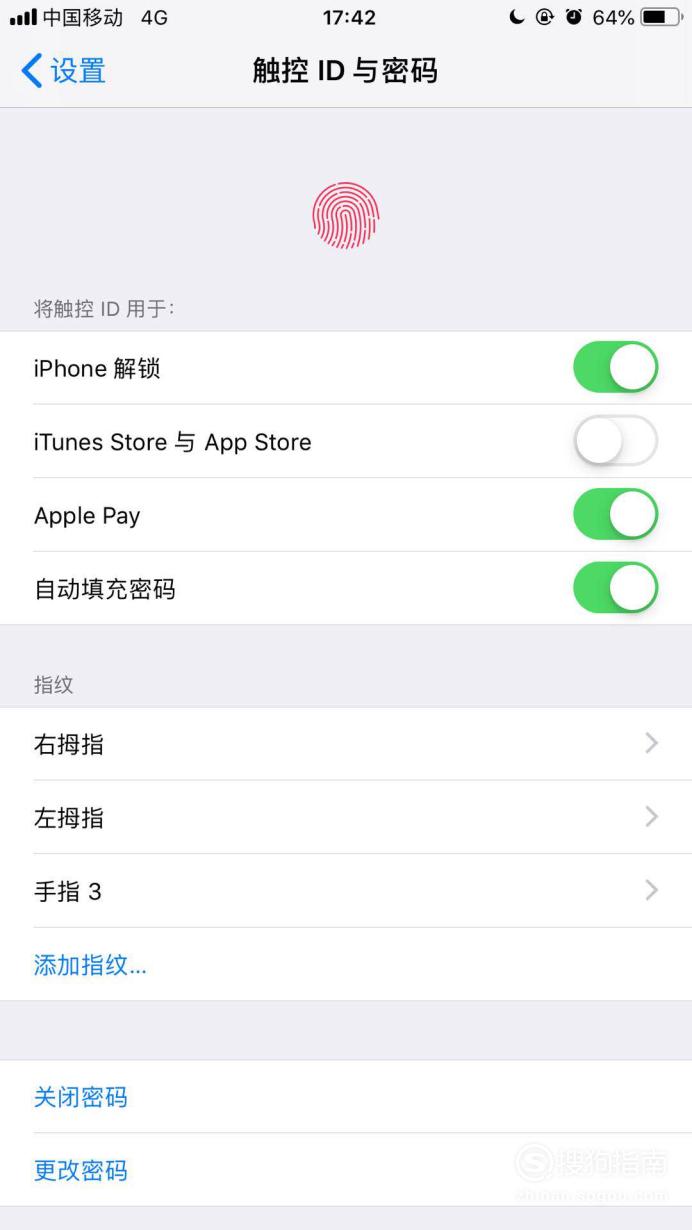
Task: Toggle off 自动填充密码
Action: click(x=615, y=588)
